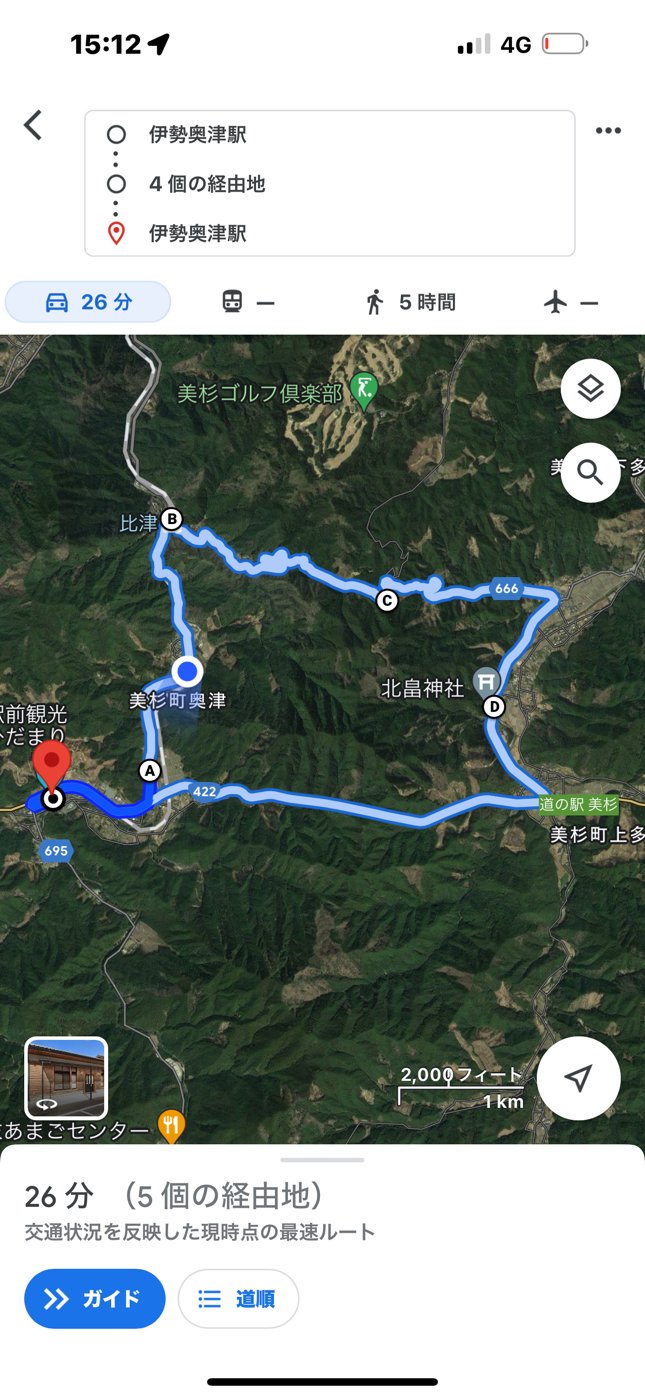Switch to walking mode 5 時間
Screen dimensions: 645x1398
pyautogui.click(x=410, y=302)
